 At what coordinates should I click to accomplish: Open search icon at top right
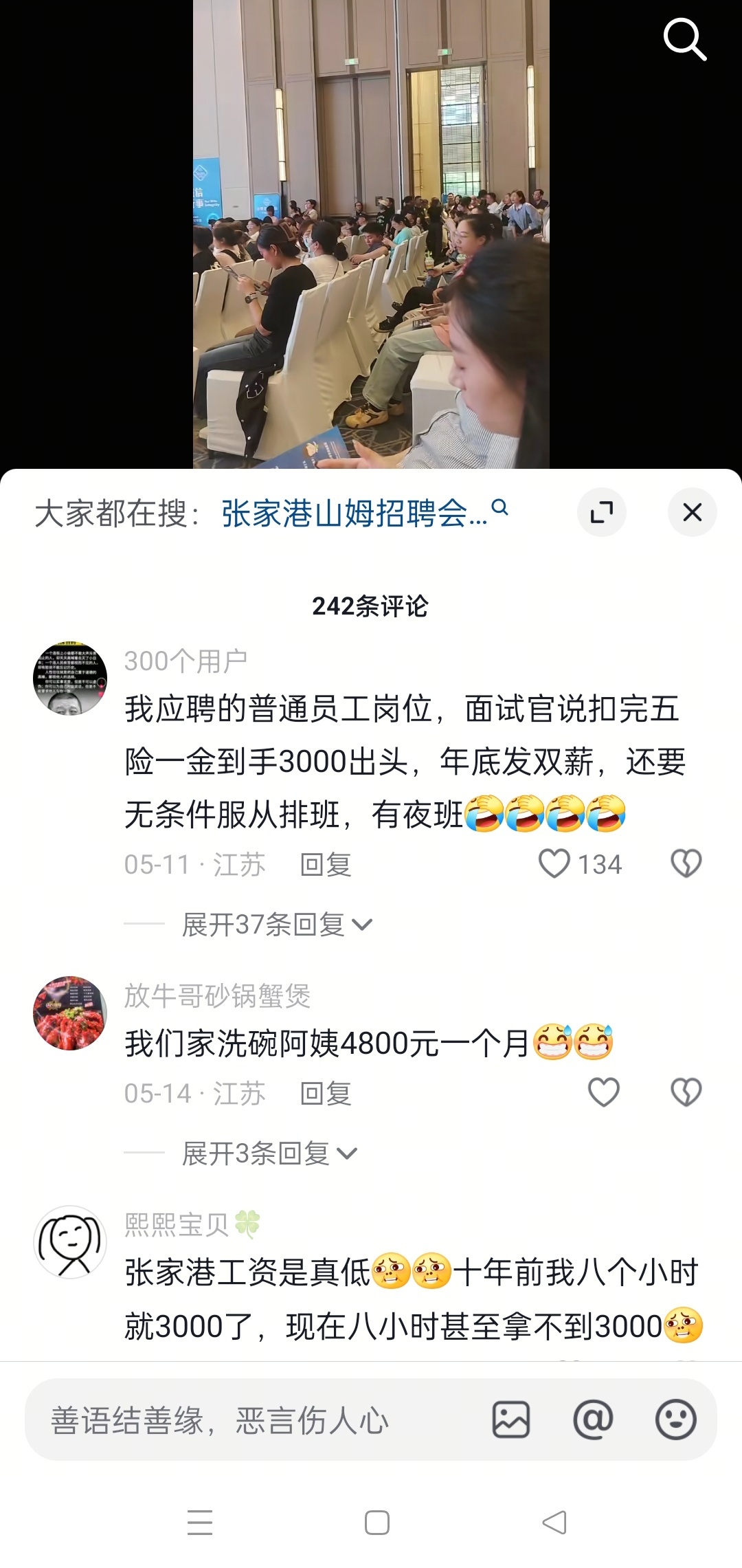click(684, 39)
